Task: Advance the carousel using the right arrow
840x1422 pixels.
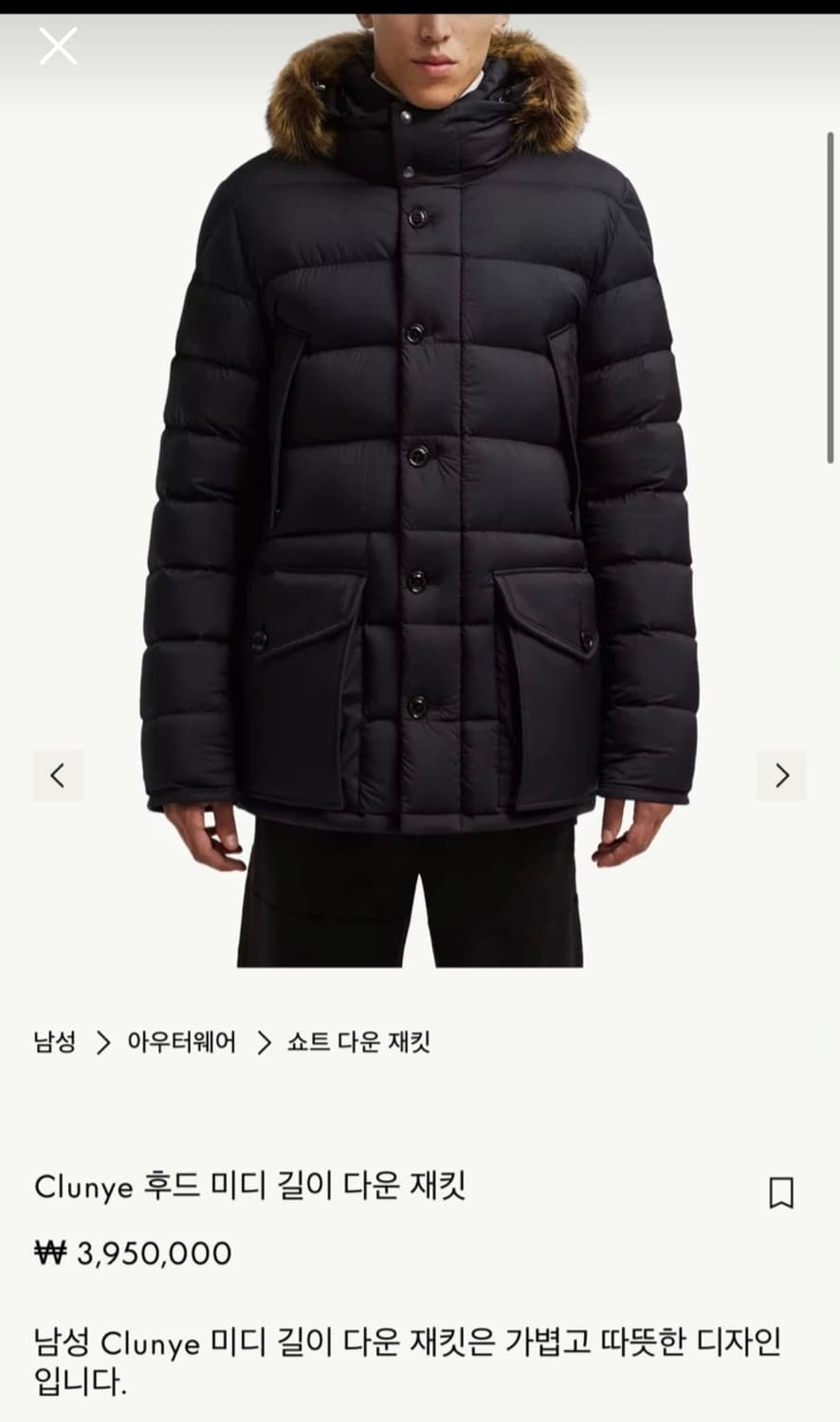Action: (781, 775)
